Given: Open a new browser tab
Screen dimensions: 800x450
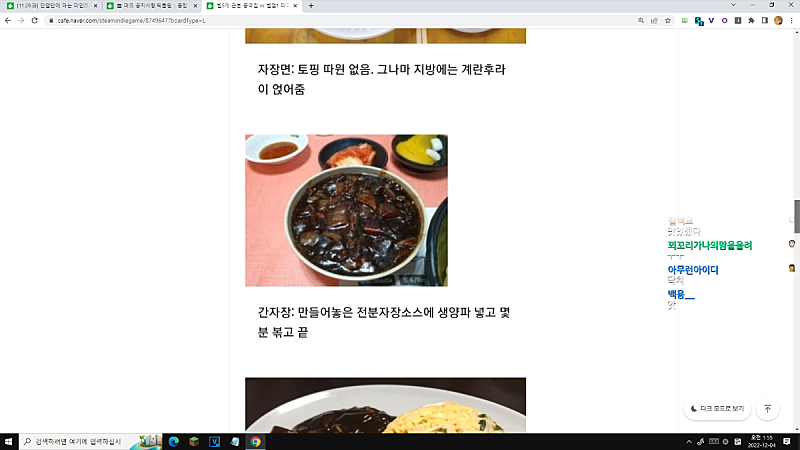Looking at the screenshot, I should coord(311,6).
